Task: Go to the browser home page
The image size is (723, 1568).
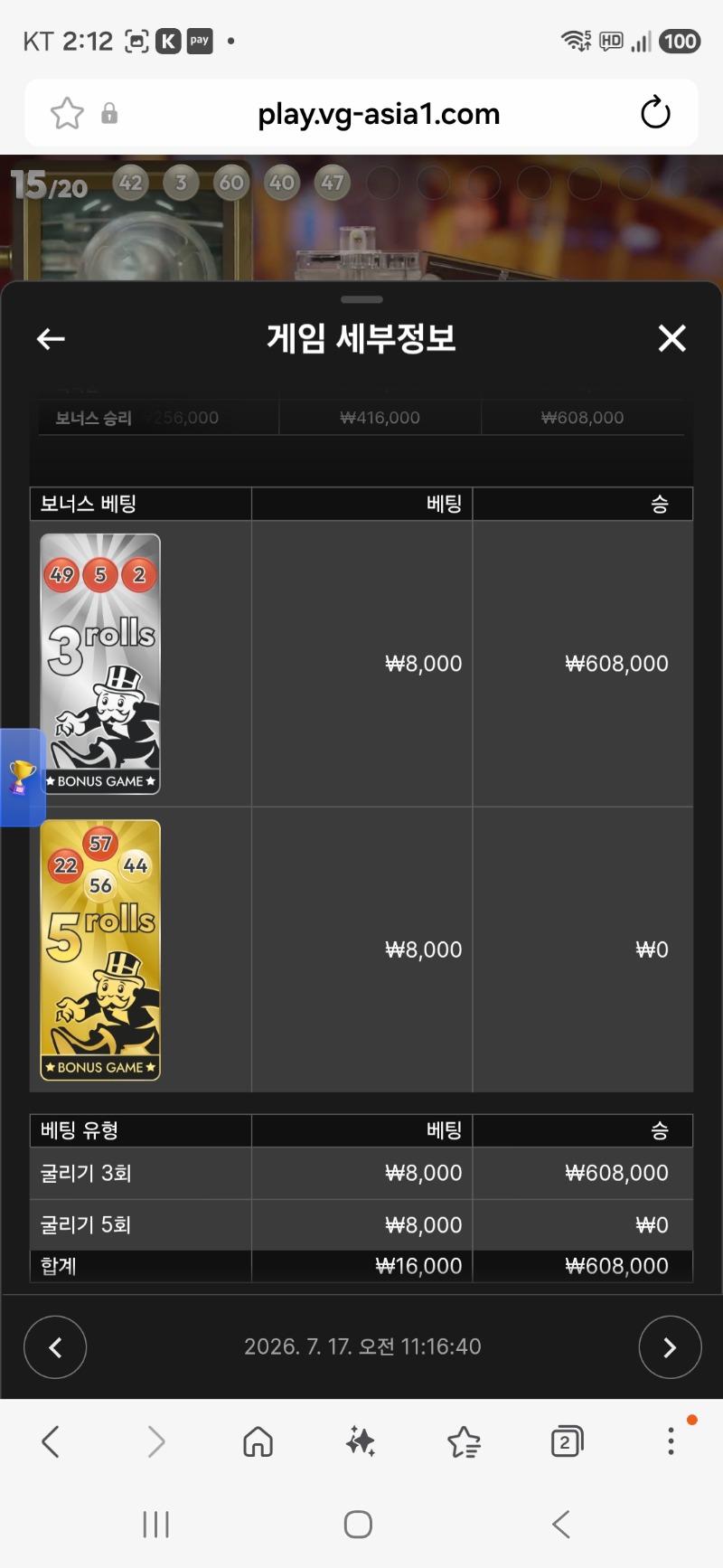Action: [x=258, y=1441]
